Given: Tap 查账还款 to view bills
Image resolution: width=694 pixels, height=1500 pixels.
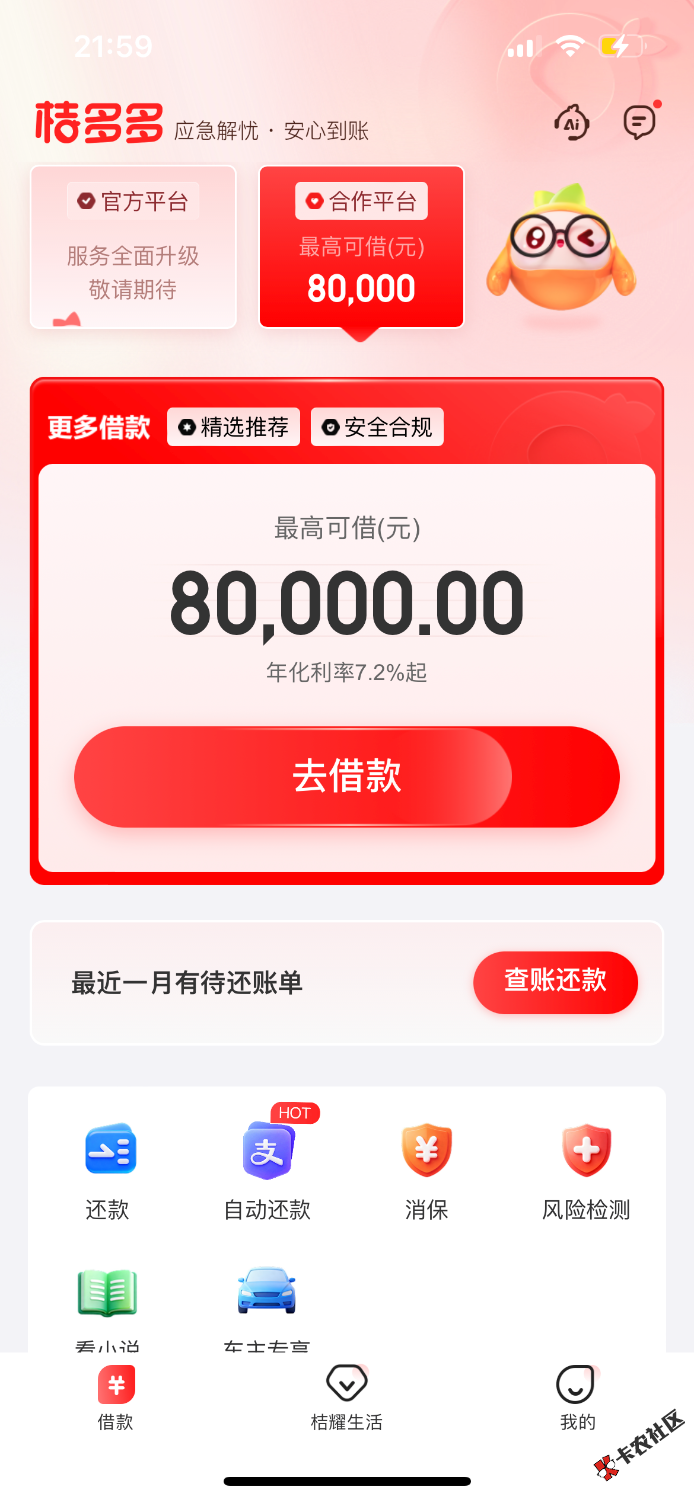Looking at the screenshot, I should (x=555, y=981).
